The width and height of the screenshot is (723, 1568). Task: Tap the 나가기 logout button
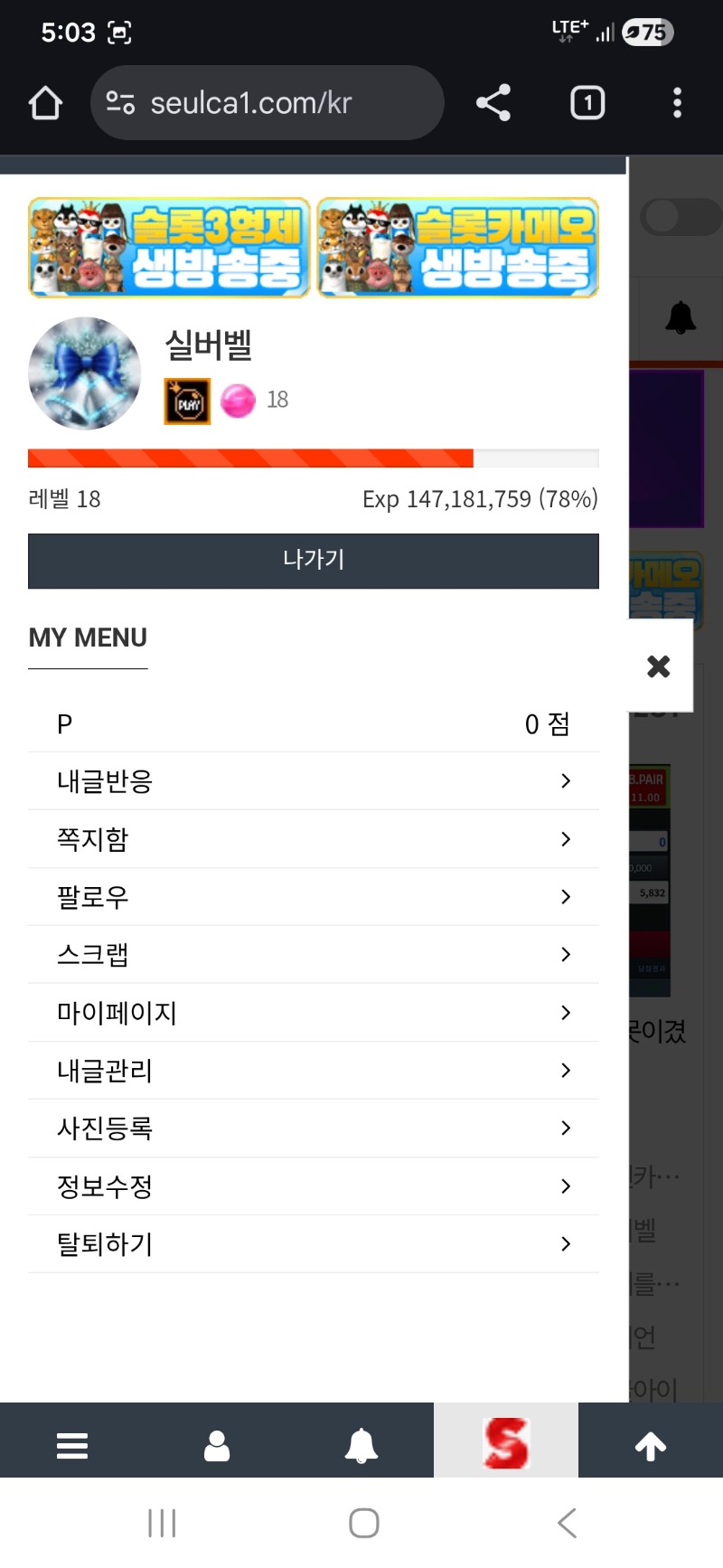pyautogui.click(x=313, y=561)
